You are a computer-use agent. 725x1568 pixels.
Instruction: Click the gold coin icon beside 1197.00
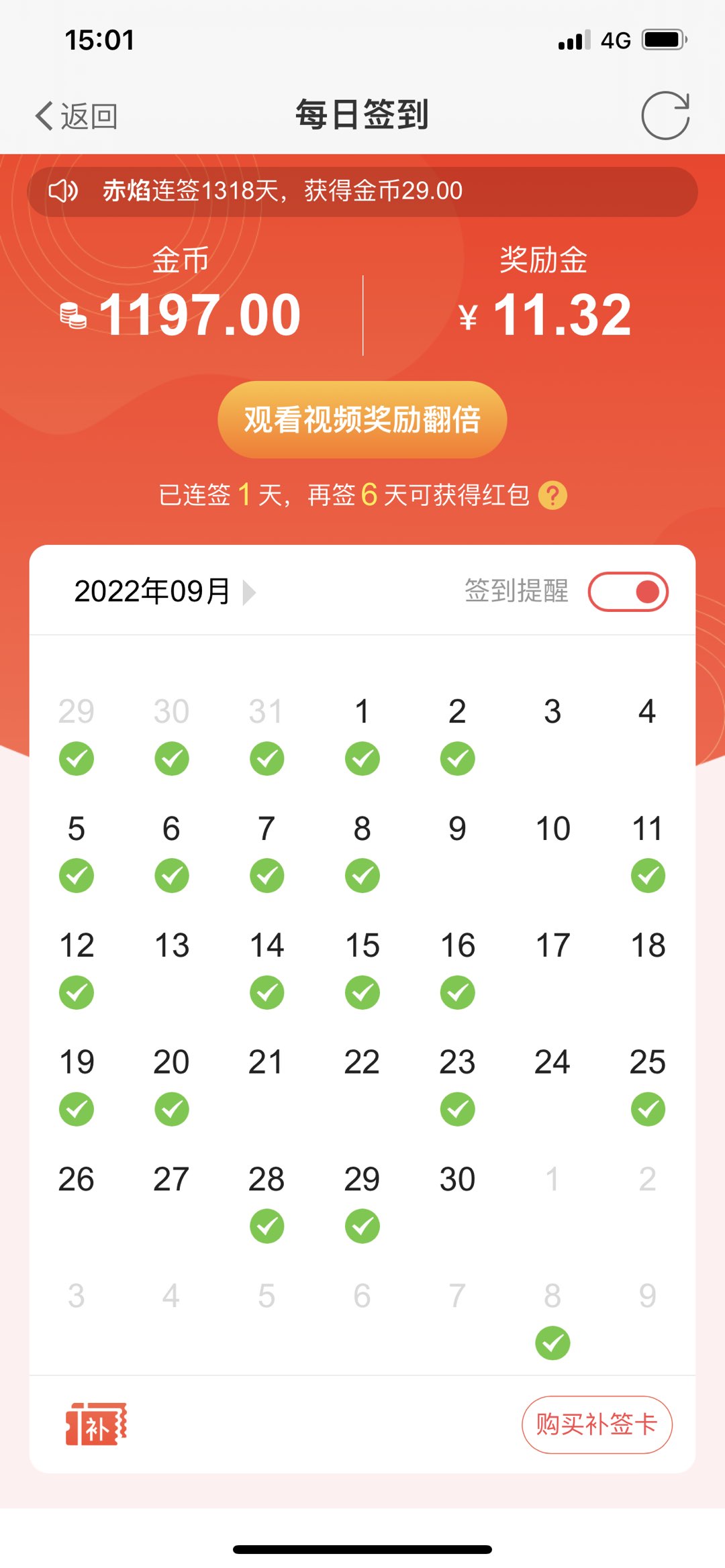click(73, 315)
